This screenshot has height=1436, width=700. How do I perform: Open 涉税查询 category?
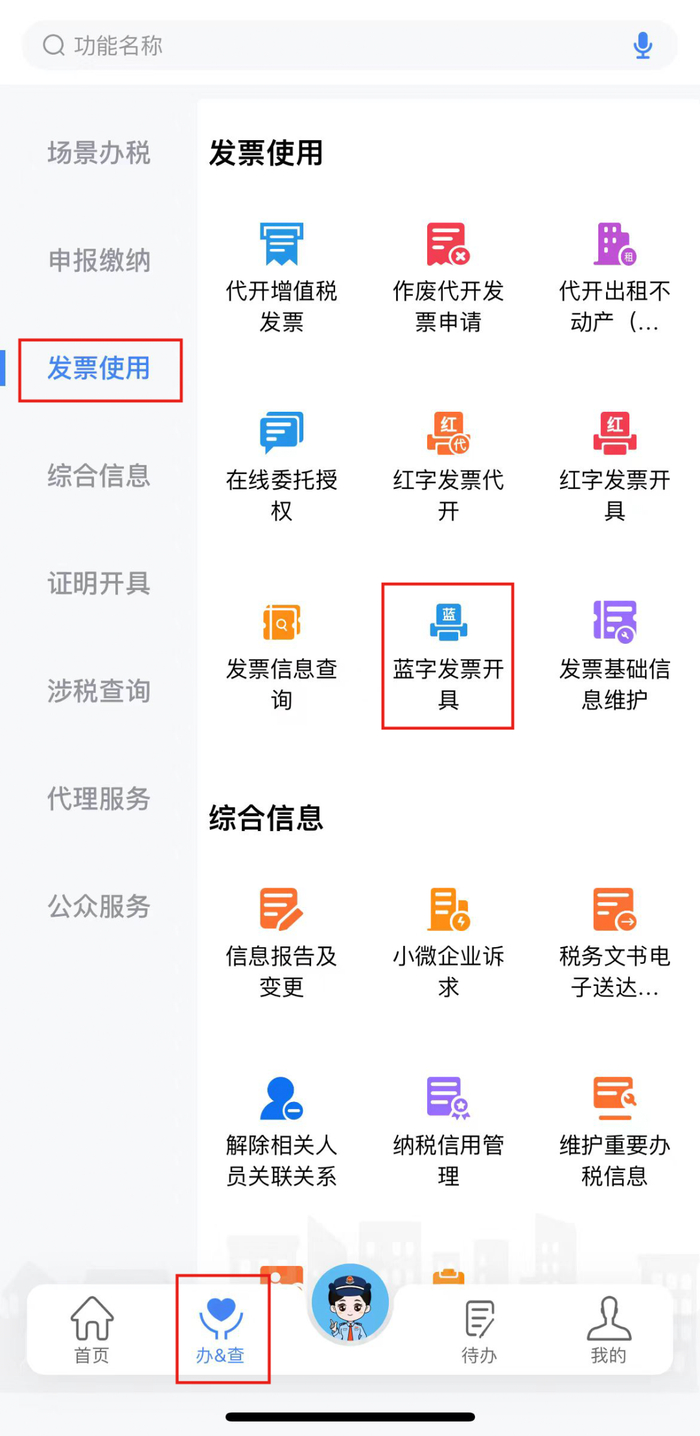[99, 691]
